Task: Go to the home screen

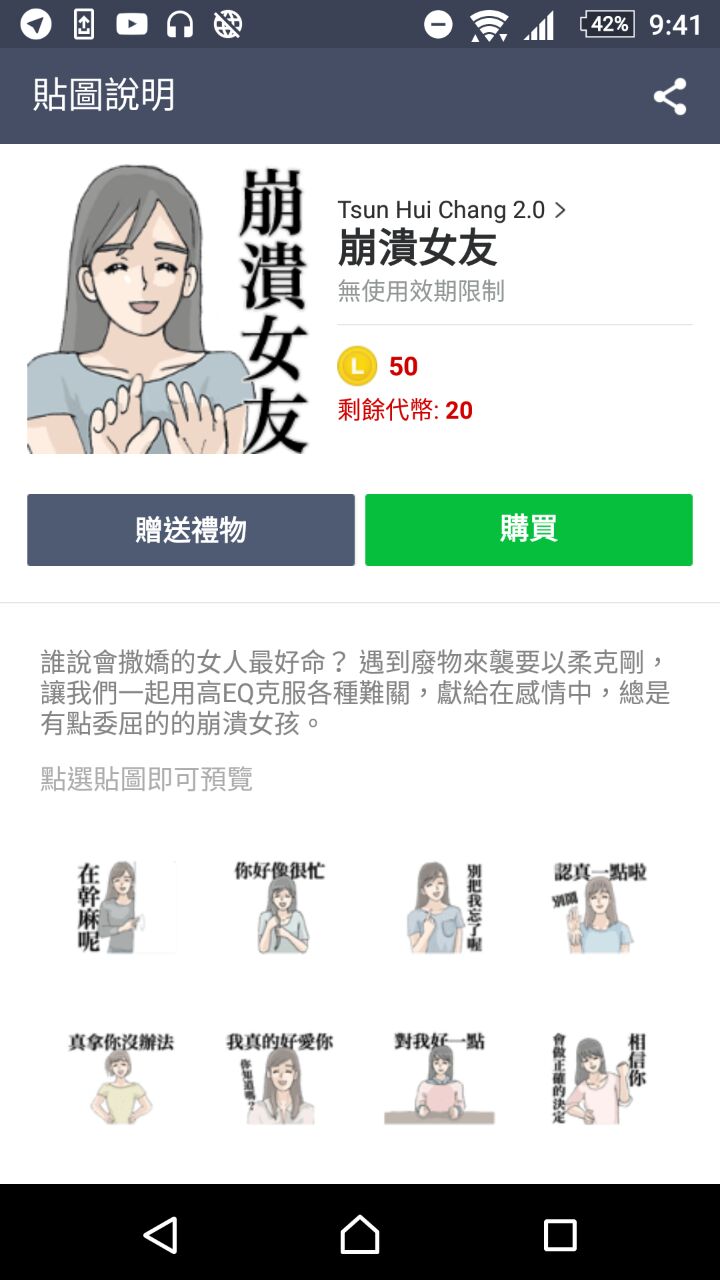Action: coord(360,1235)
